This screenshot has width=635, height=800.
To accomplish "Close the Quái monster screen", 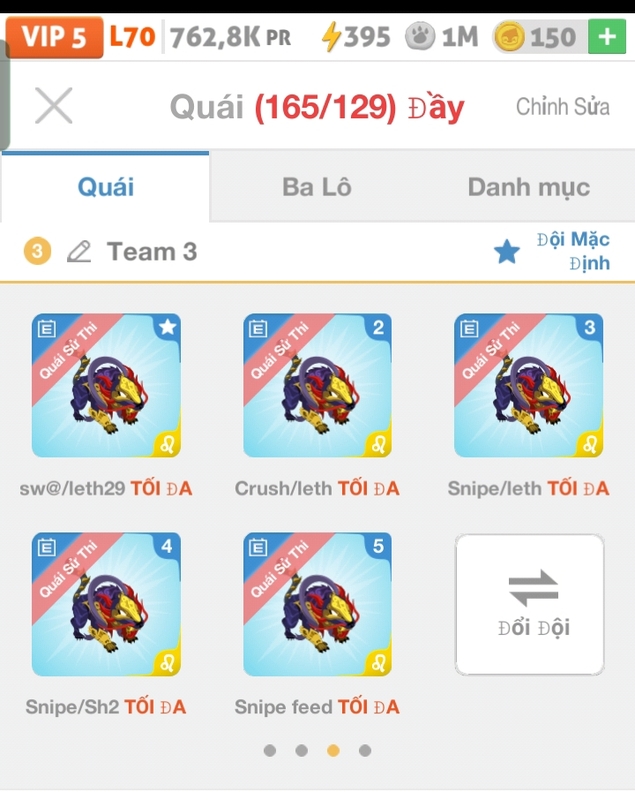I will pyautogui.click(x=54, y=106).
